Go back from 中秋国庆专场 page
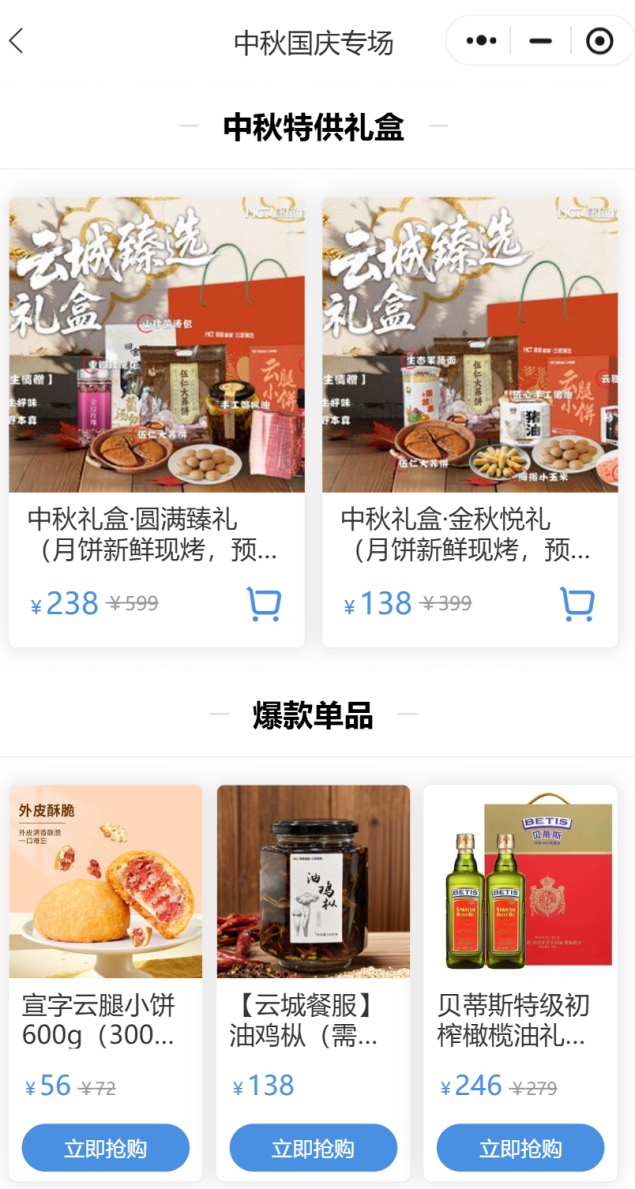The height and width of the screenshot is (1189, 635). [17, 41]
